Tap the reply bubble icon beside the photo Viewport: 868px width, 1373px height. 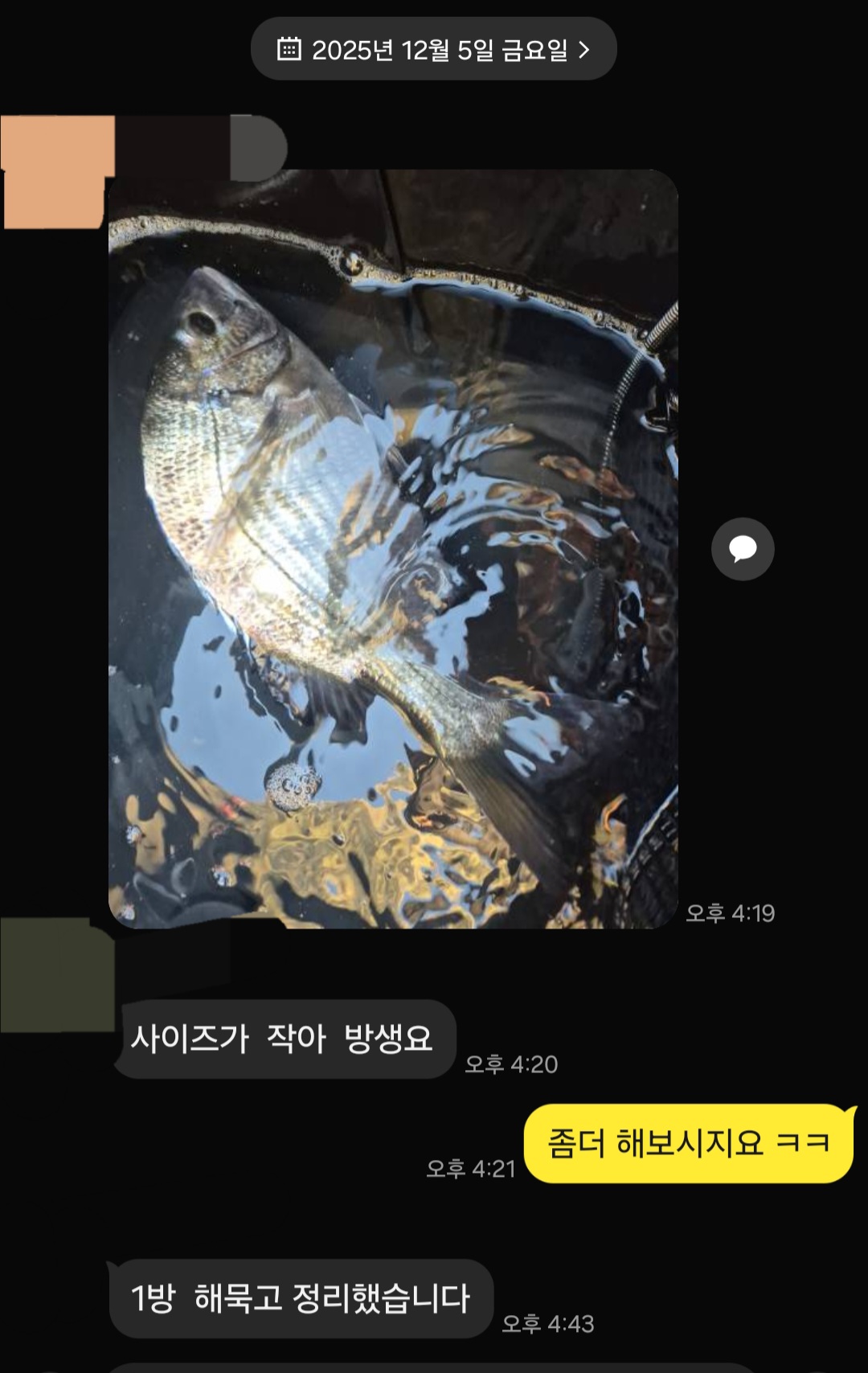(x=743, y=549)
